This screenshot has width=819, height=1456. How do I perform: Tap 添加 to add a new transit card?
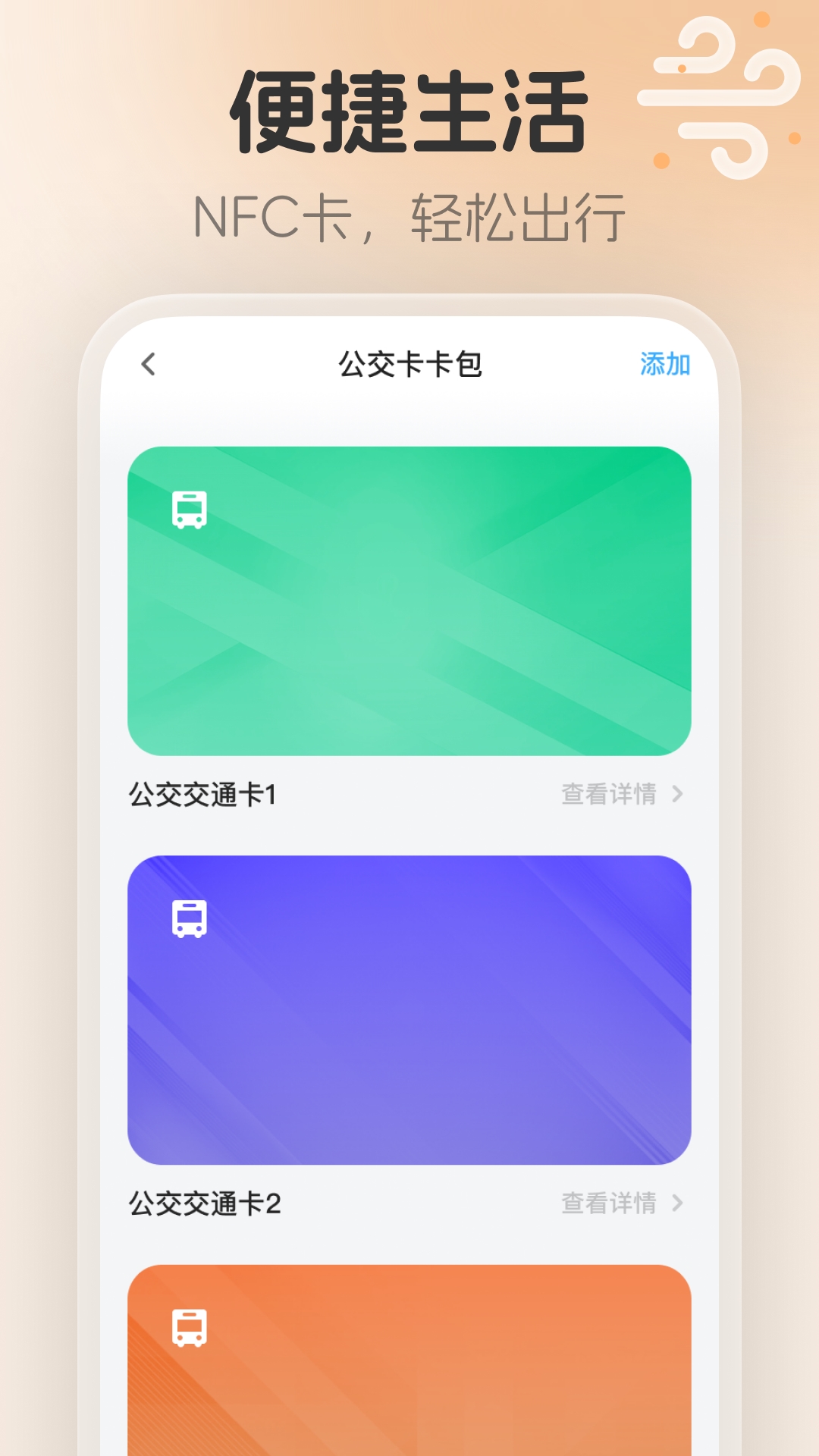[664, 366]
